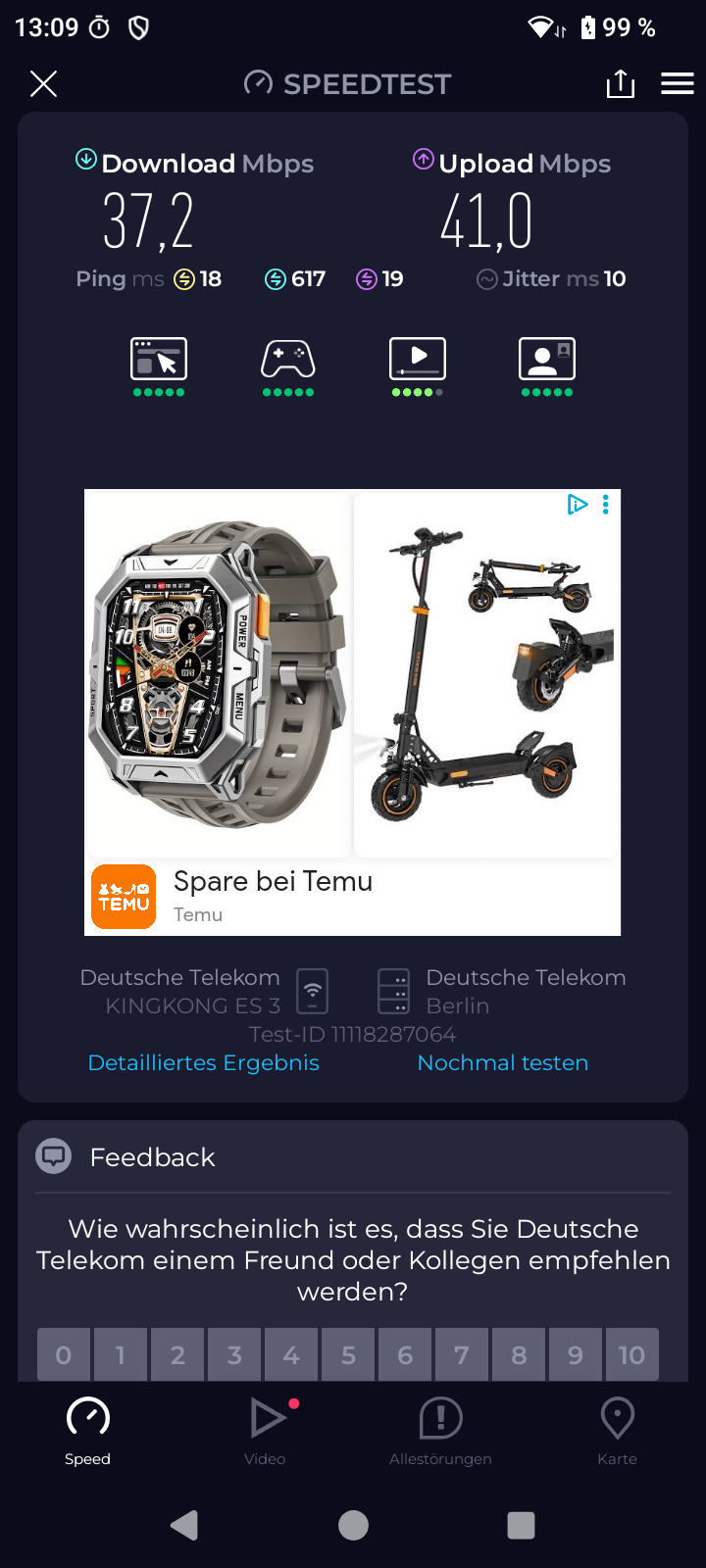Share the speed test result
The height and width of the screenshot is (1568, 706).
[x=620, y=84]
